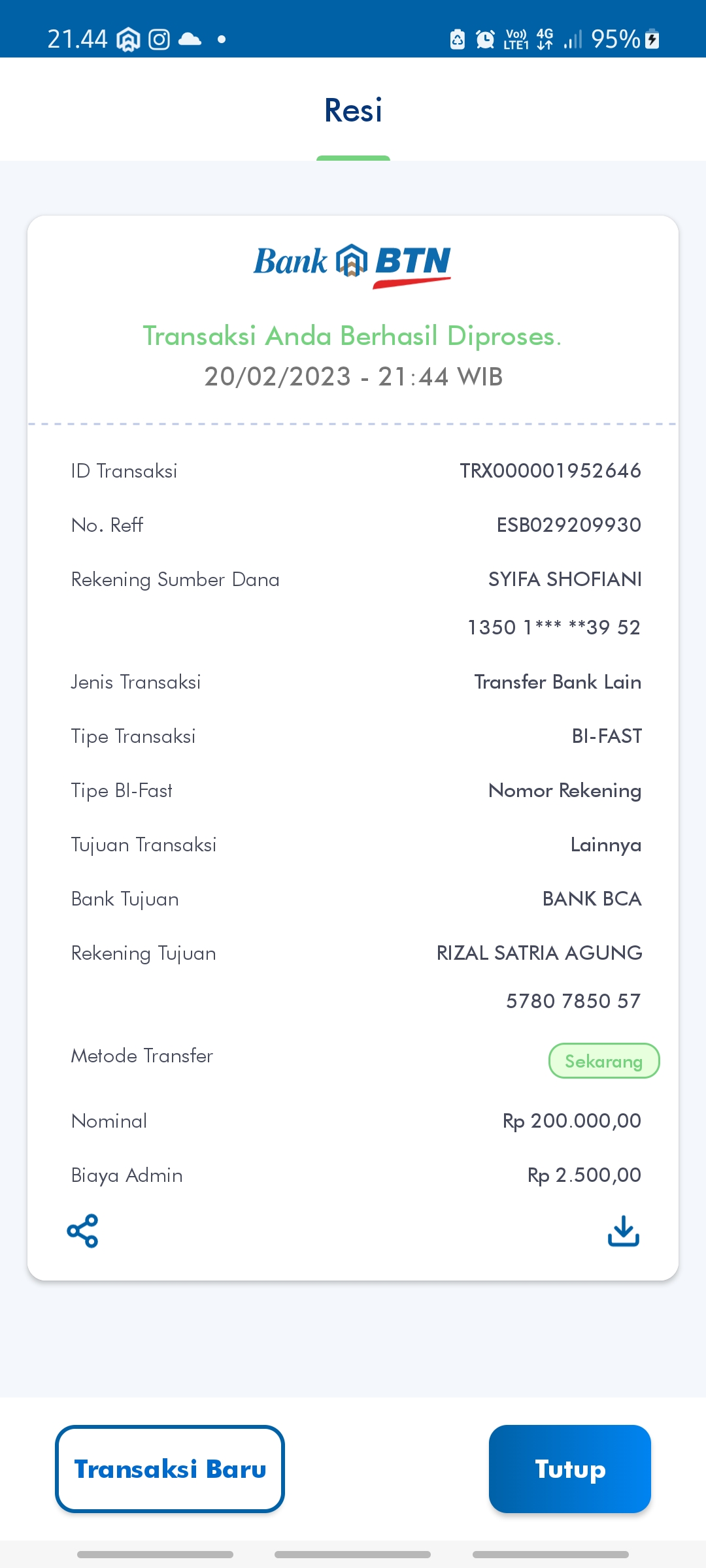Close the receipt with Tutup
Image resolution: width=706 pixels, height=1568 pixels.
coord(569,1469)
